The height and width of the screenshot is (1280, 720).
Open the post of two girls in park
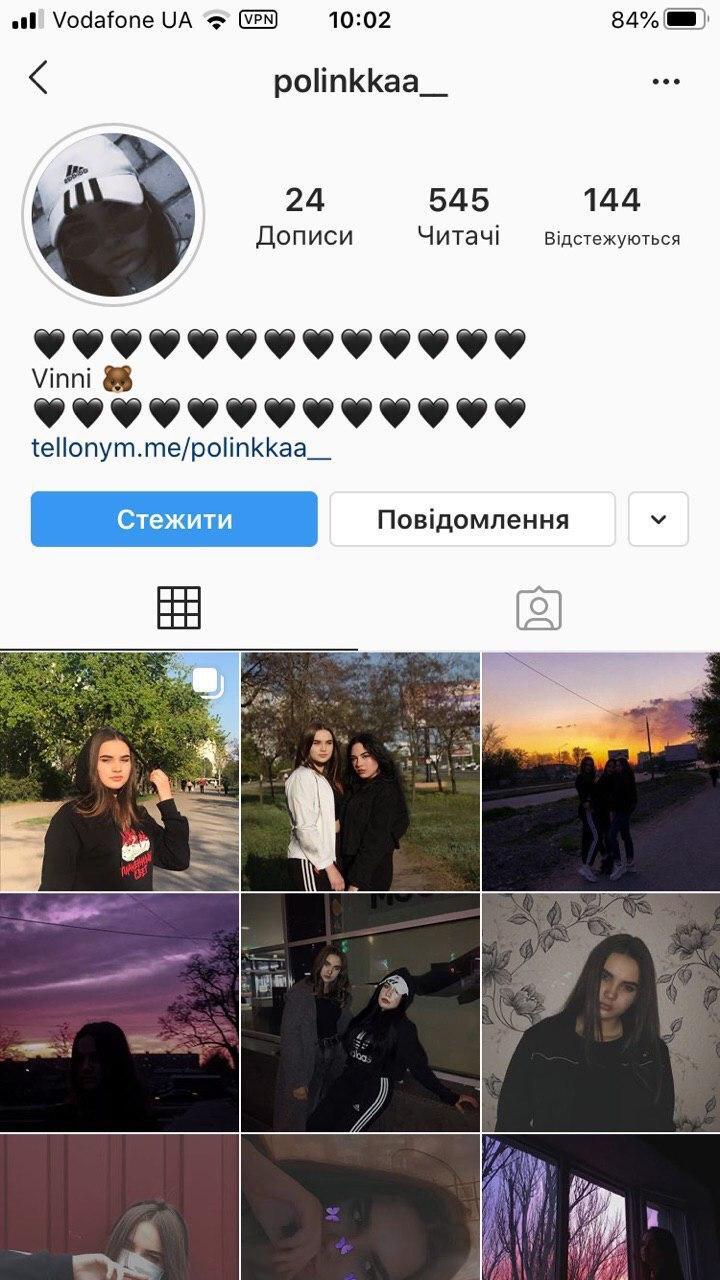coord(360,771)
